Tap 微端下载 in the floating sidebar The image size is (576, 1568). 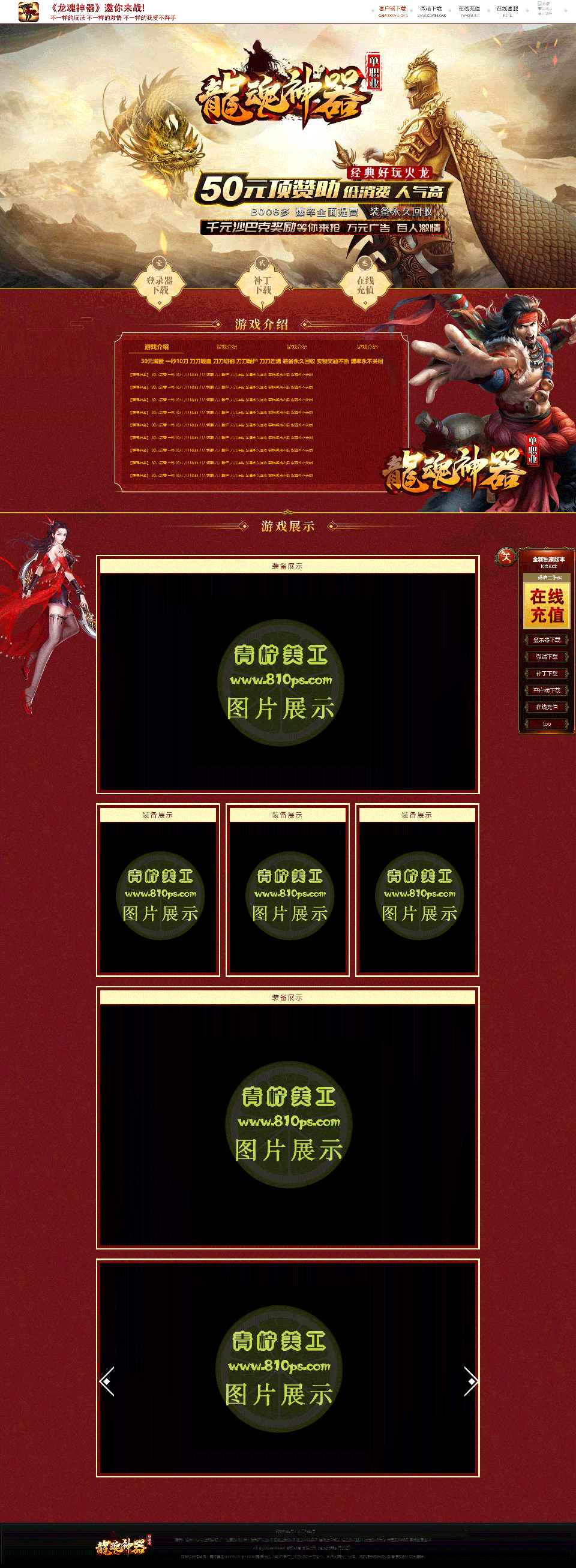[x=547, y=657]
